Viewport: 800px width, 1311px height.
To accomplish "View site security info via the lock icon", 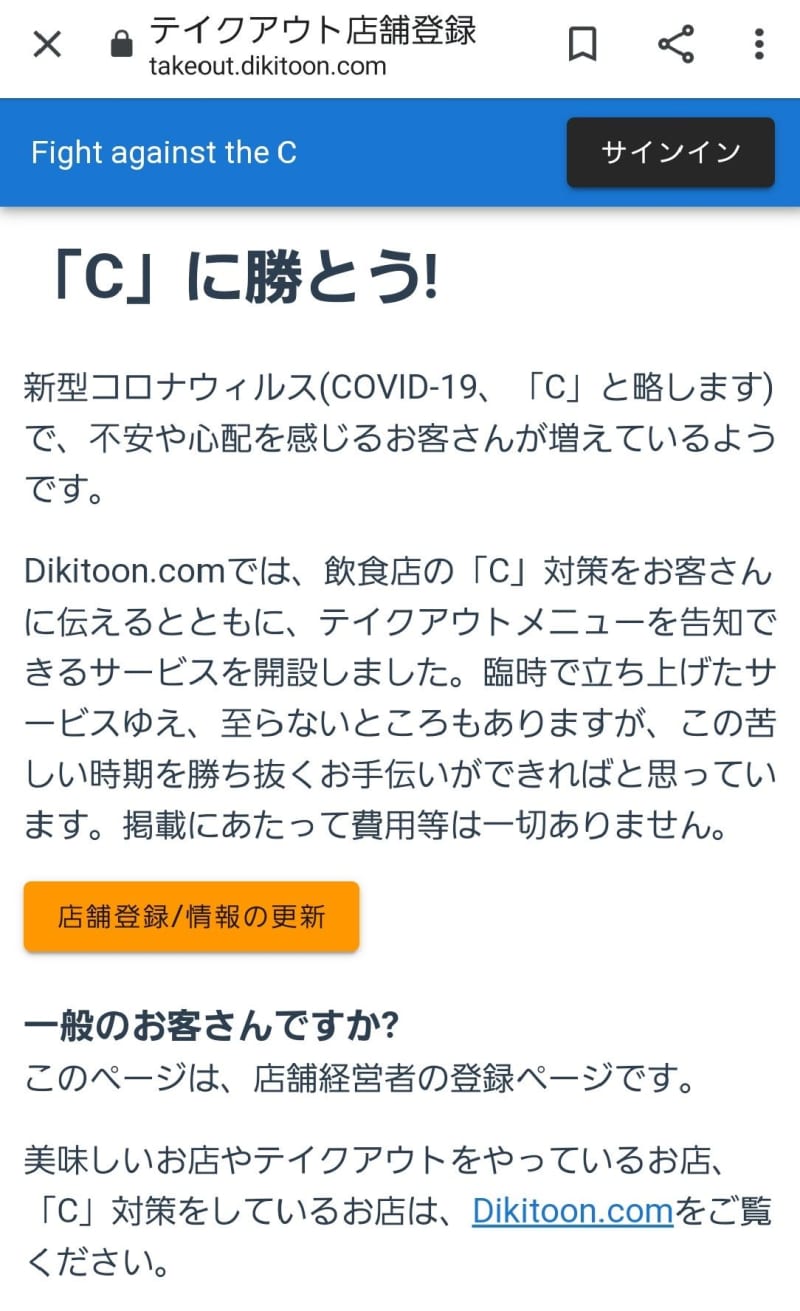I will [x=121, y=45].
